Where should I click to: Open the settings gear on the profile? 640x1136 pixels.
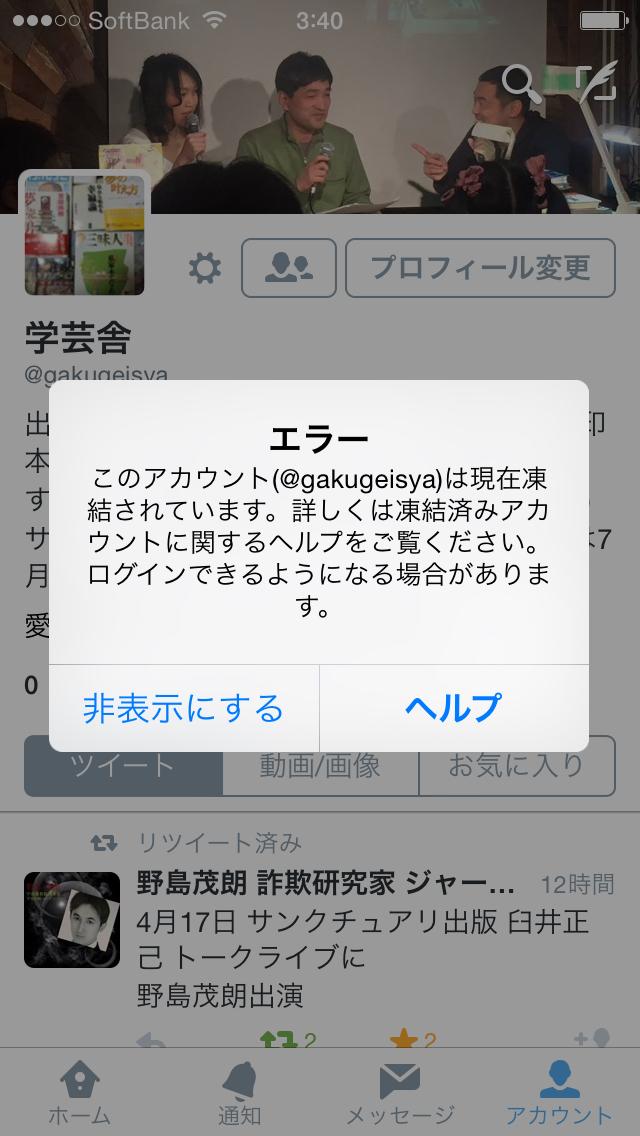click(x=205, y=267)
